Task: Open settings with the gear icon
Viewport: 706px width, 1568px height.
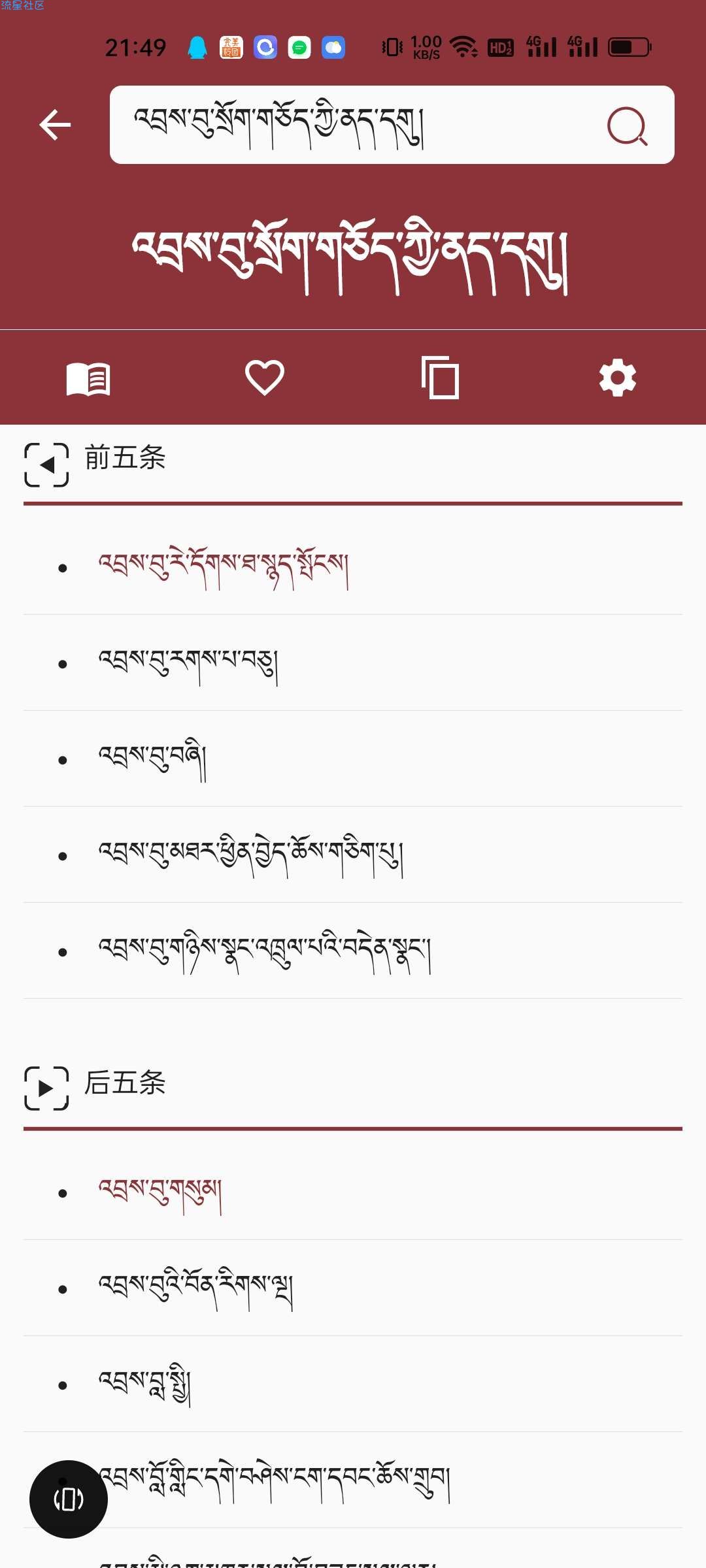Action: 617,378
